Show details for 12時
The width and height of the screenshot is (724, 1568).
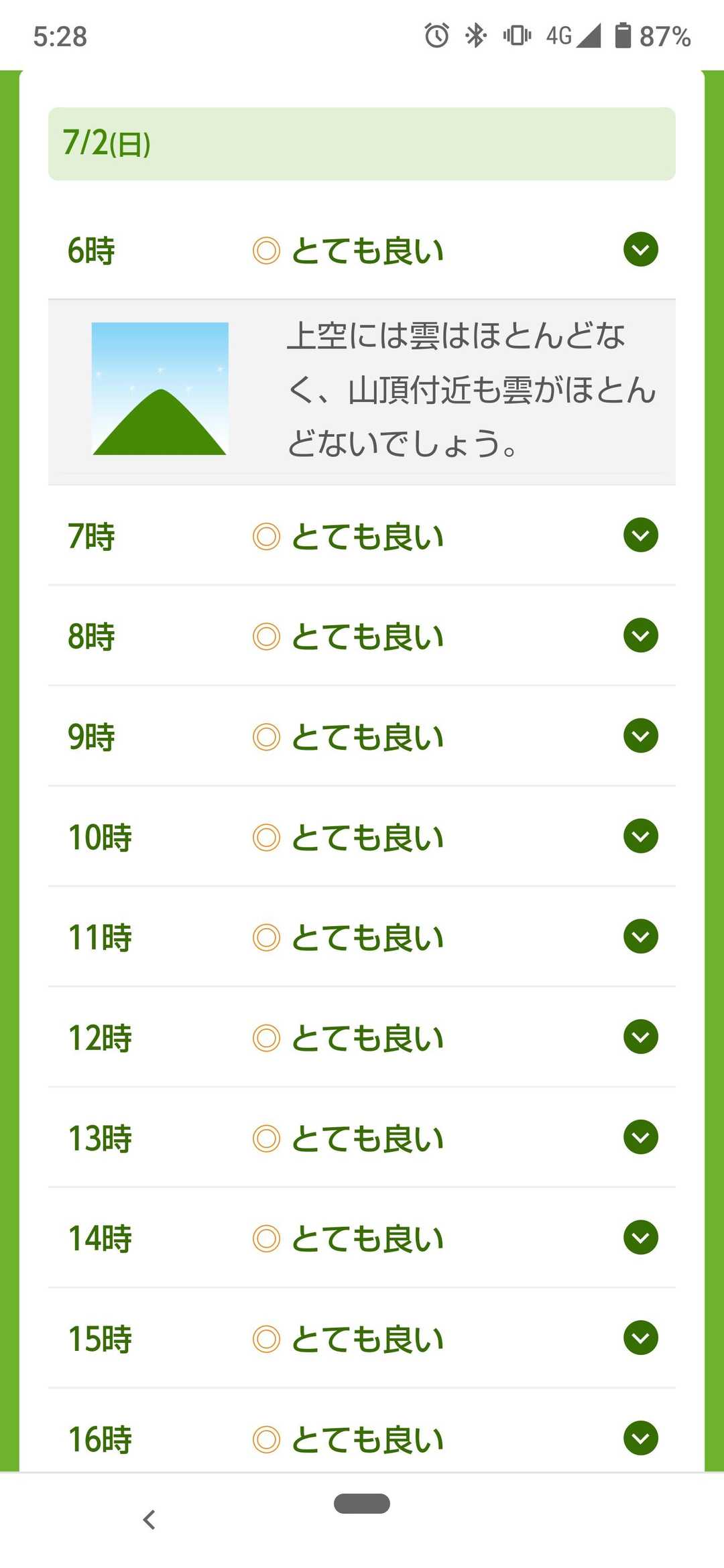(640, 1037)
